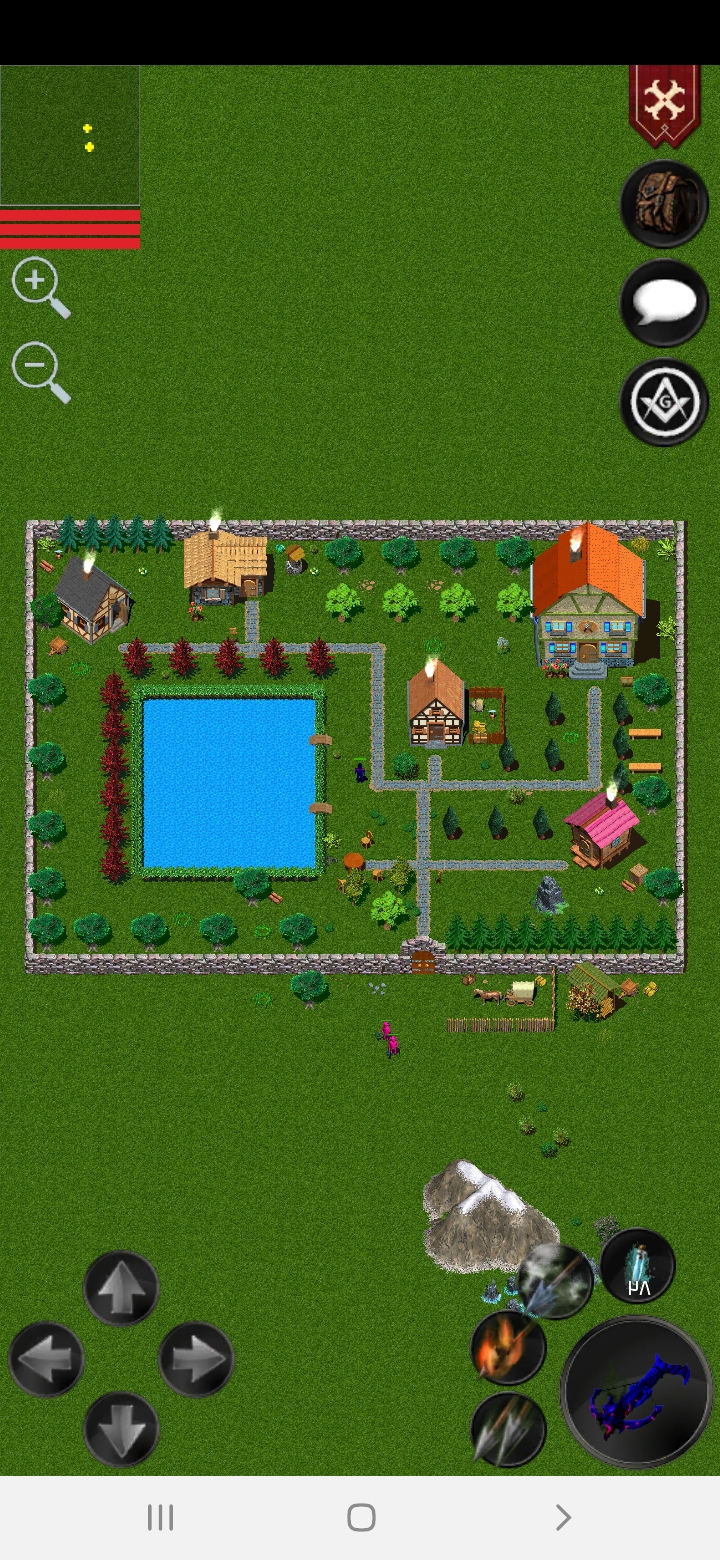Tap the minimap in the corner
720x1560 pixels.
coord(70,135)
